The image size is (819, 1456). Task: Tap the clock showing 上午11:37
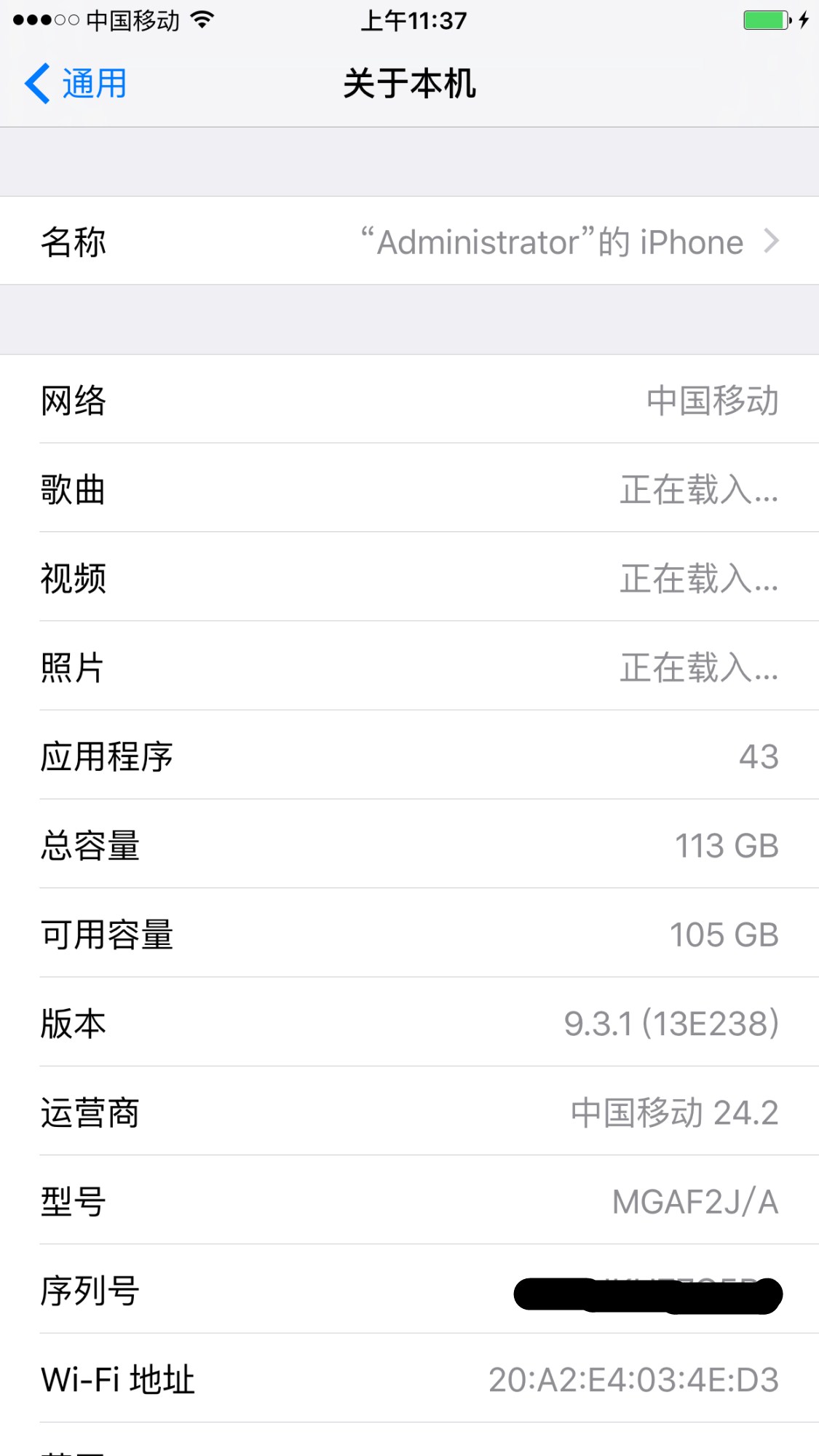click(415, 21)
